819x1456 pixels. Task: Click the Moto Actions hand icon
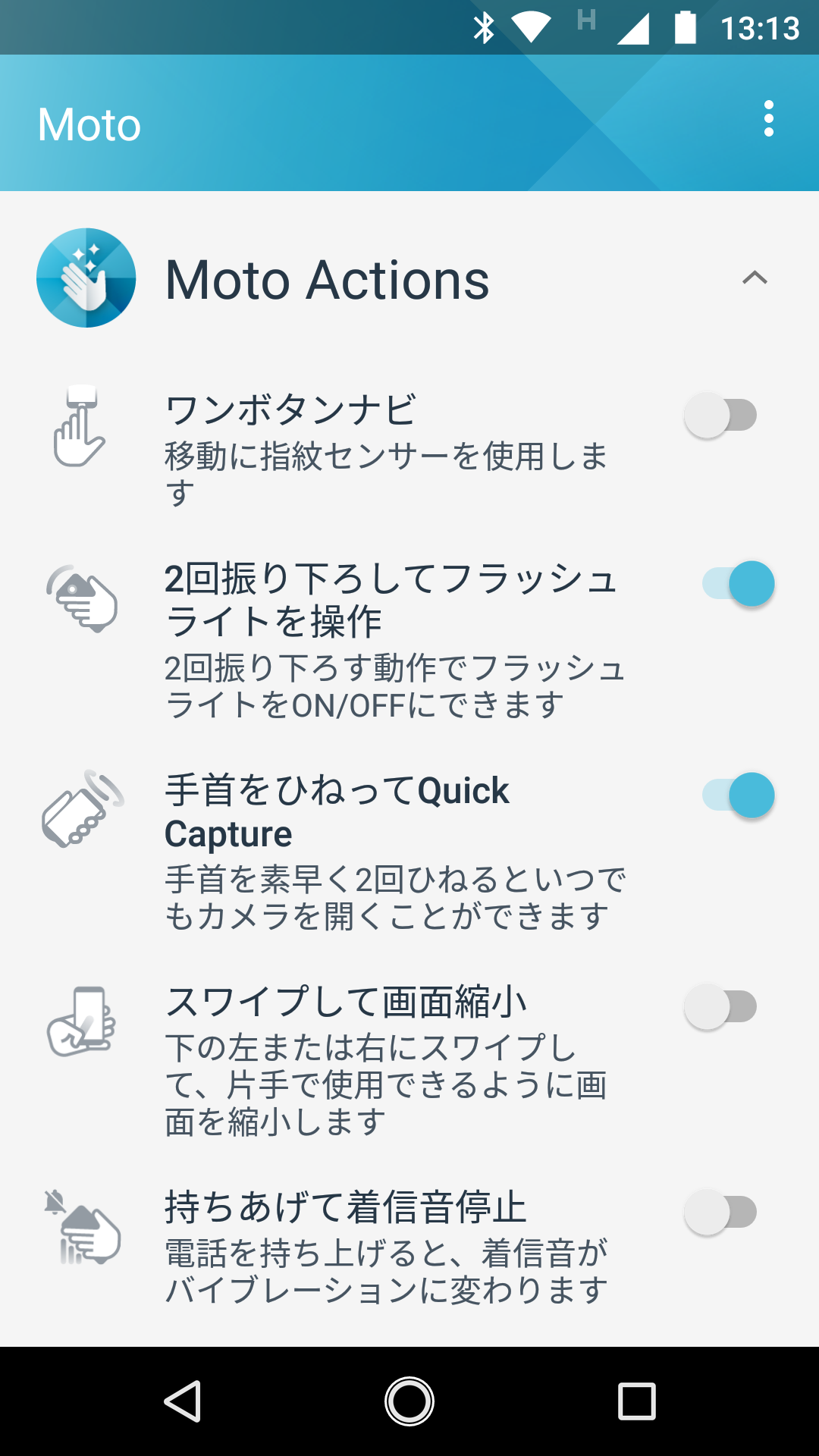tap(86, 278)
